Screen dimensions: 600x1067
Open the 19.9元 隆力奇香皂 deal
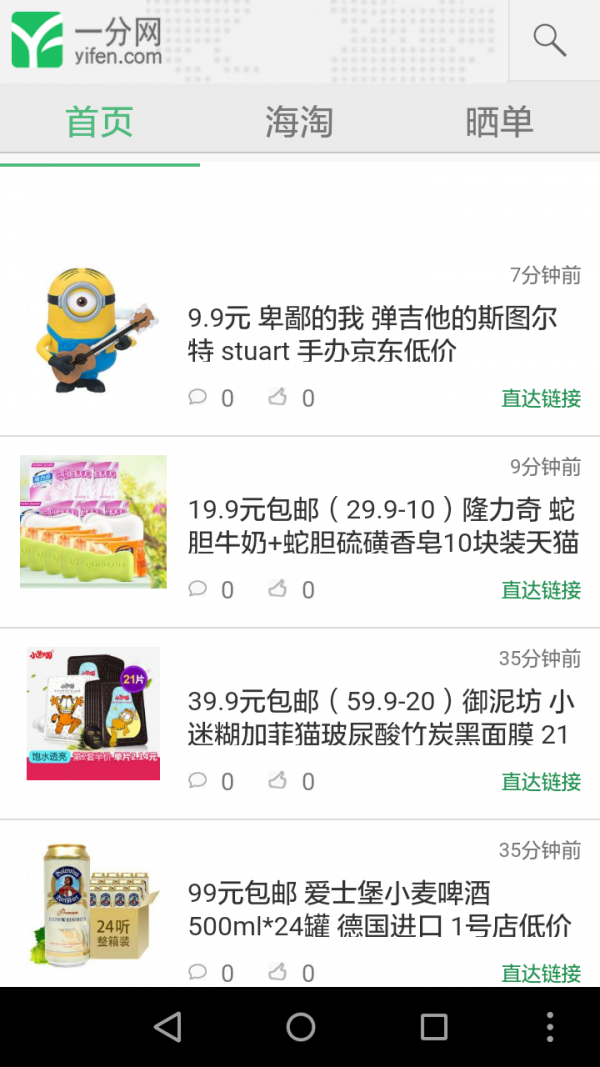tap(382, 527)
